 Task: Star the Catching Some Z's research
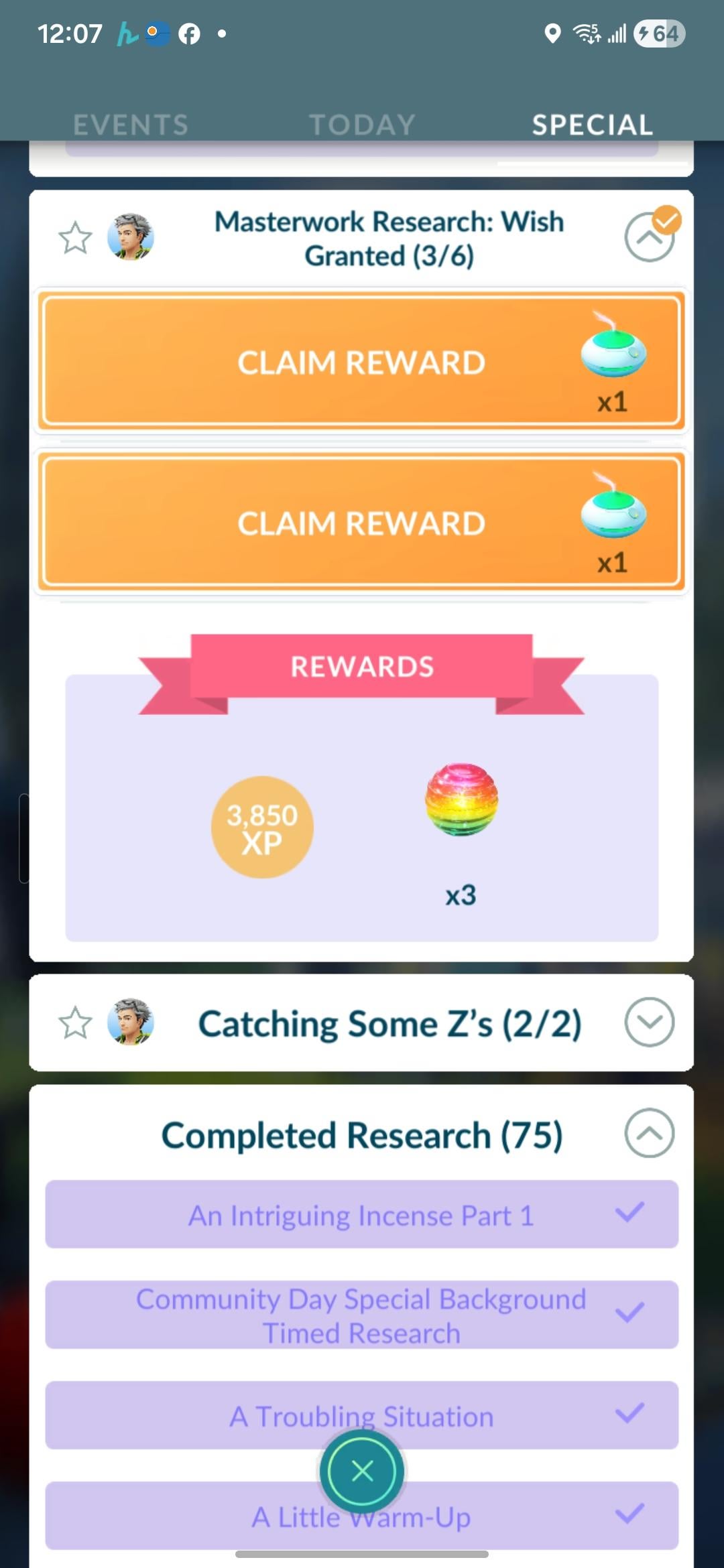[x=75, y=1023]
